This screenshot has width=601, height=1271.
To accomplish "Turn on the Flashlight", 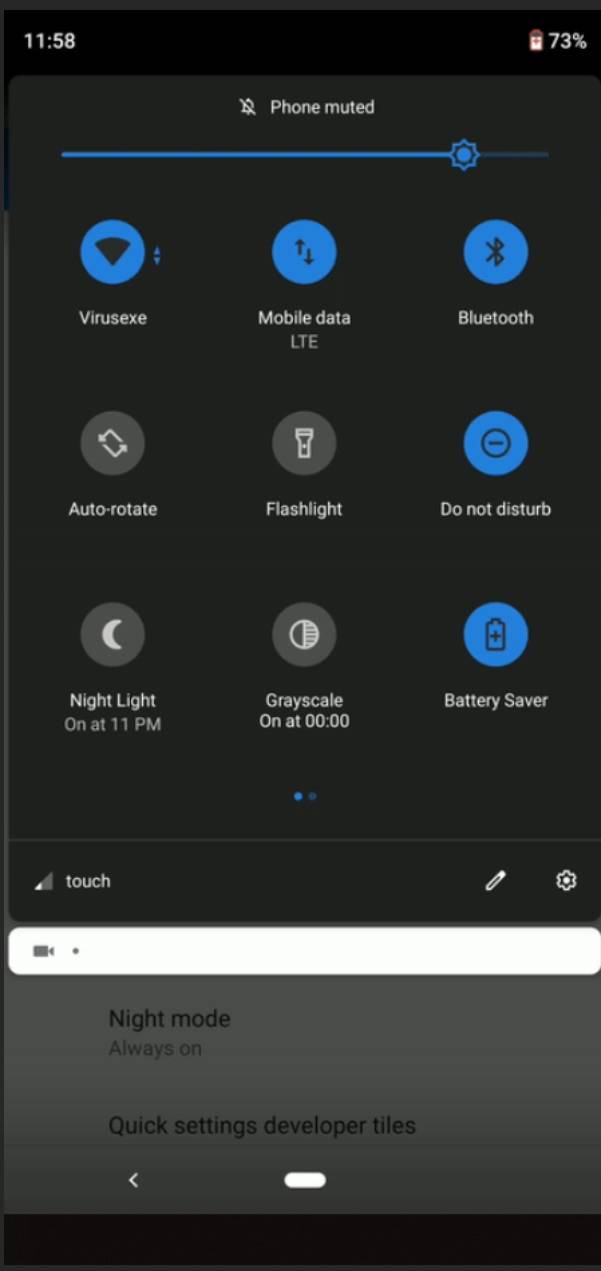I will point(304,443).
